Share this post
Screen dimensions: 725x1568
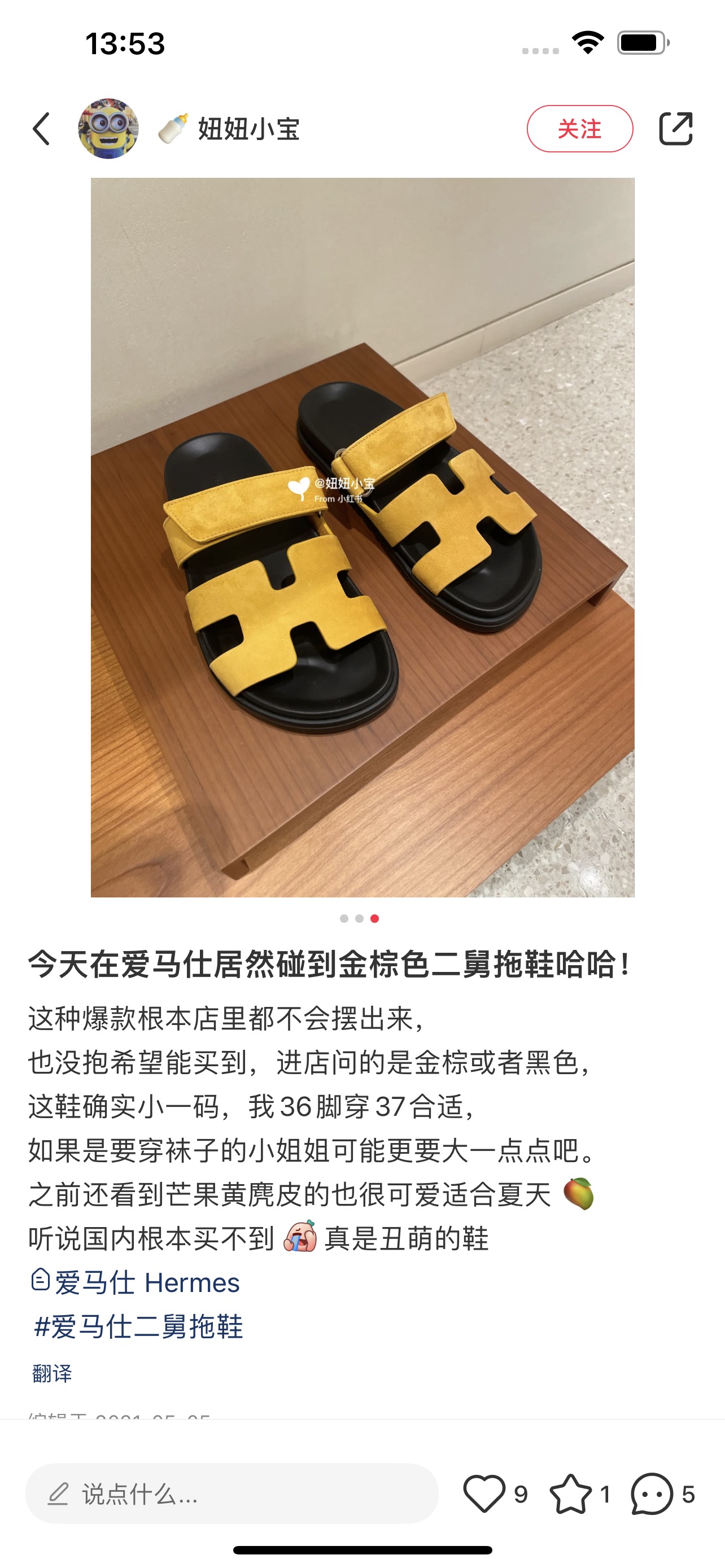pos(676,129)
